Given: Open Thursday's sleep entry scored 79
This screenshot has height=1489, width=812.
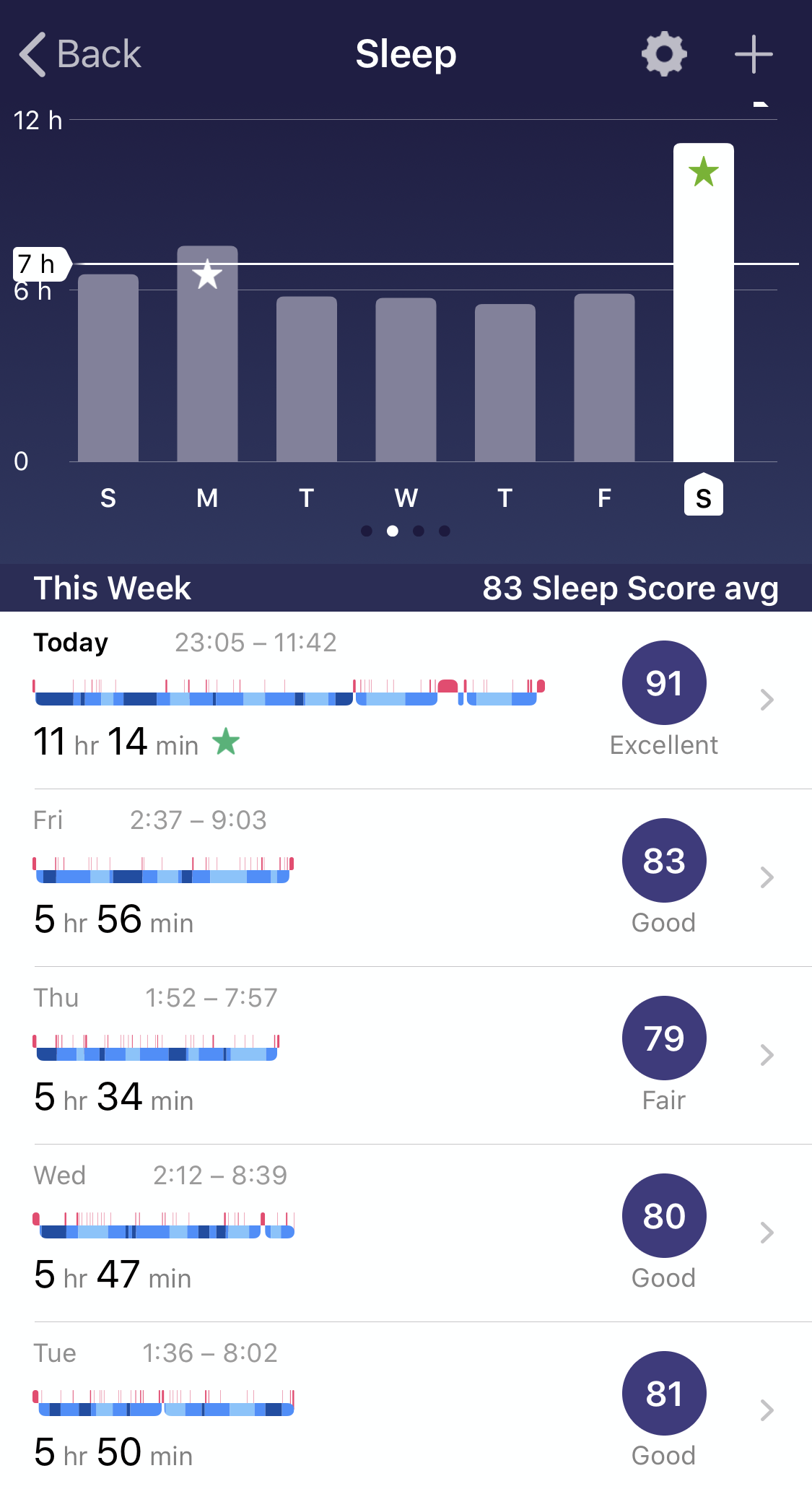Looking at the screenshot, I should click(x=404, y=1054).
